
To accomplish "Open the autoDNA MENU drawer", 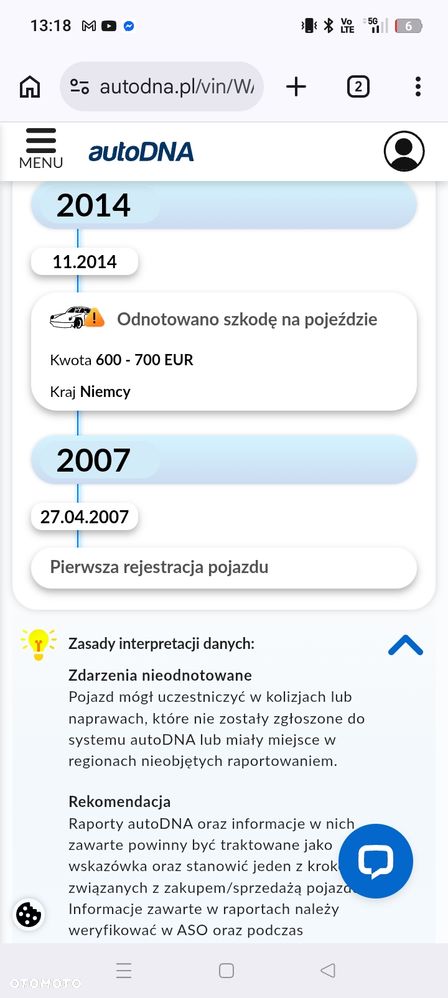I will pyautogui.click(x=41, y=150).
